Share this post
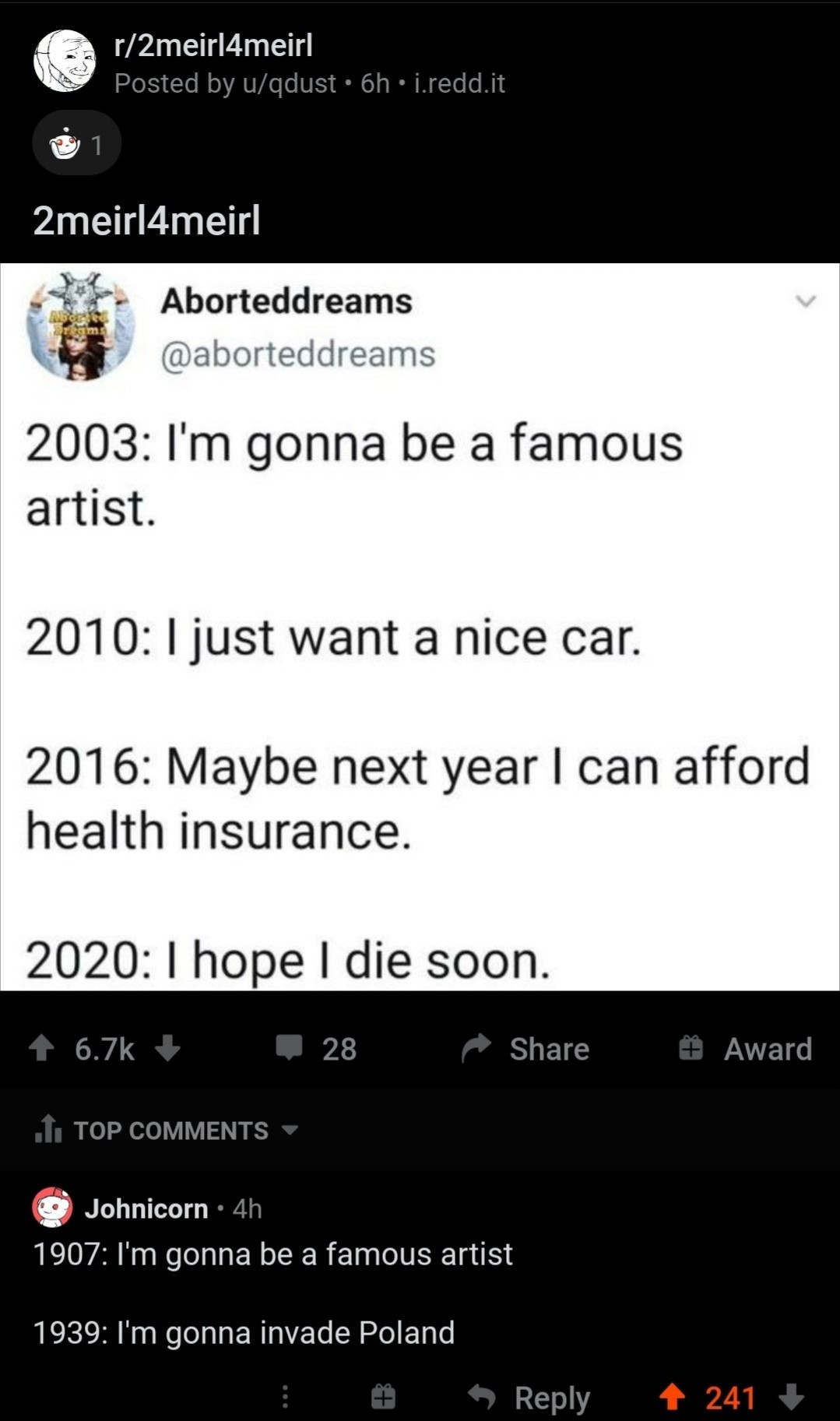Viewport: 840px width, 1421px height. click(525, 1048)
